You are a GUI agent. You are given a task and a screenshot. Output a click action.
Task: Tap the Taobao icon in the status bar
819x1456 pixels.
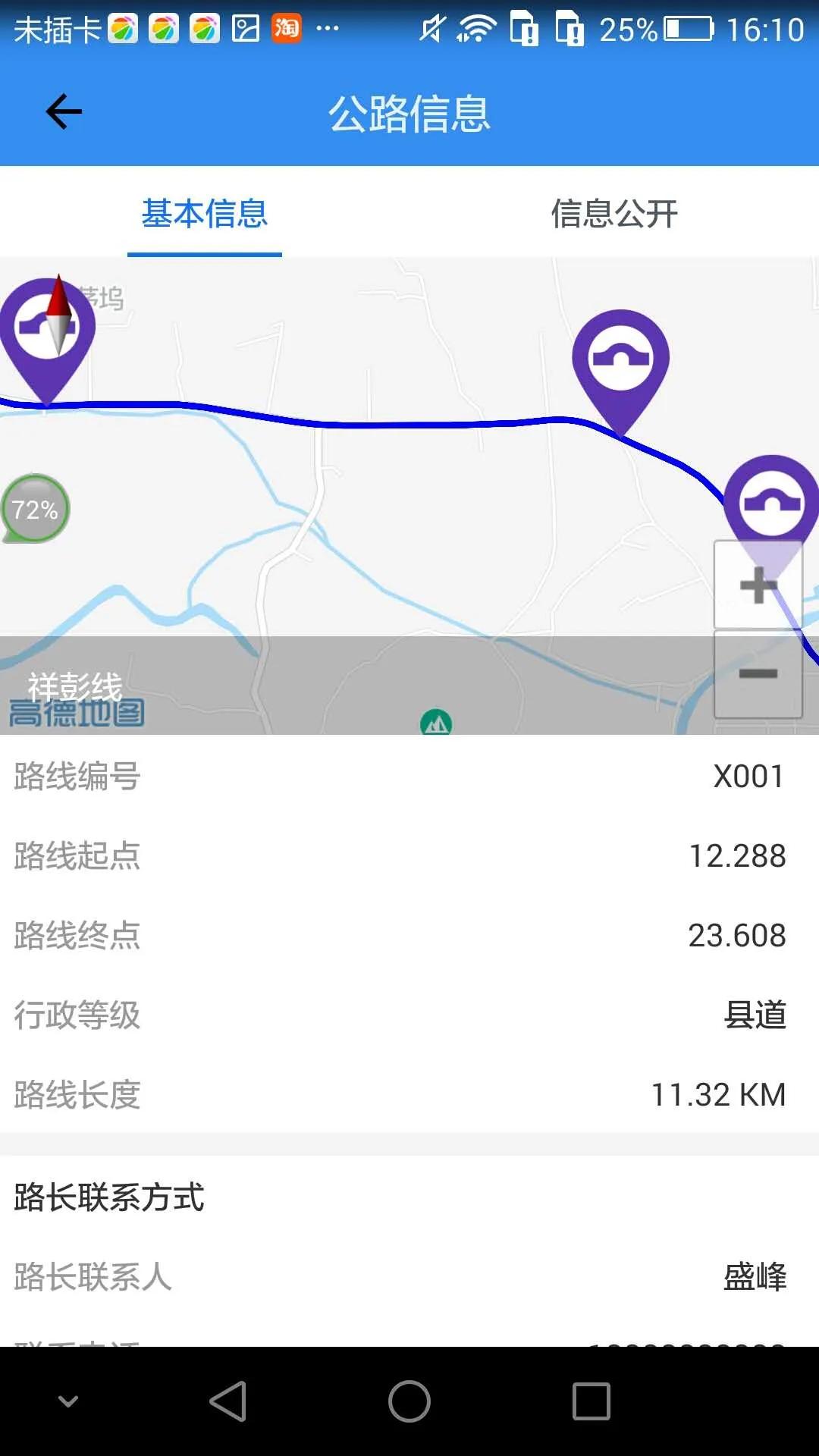(x=287, y=28)
